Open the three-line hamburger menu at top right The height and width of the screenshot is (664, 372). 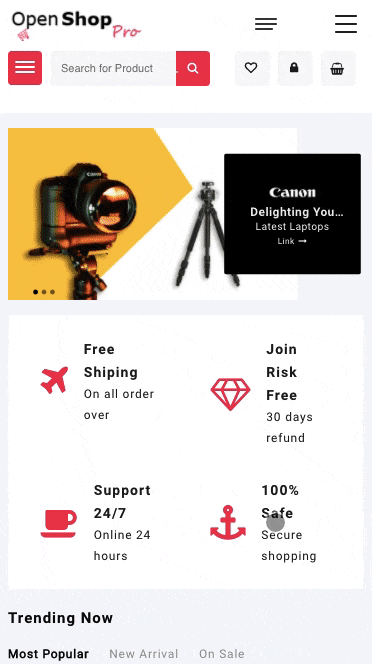tap(346, 24)
